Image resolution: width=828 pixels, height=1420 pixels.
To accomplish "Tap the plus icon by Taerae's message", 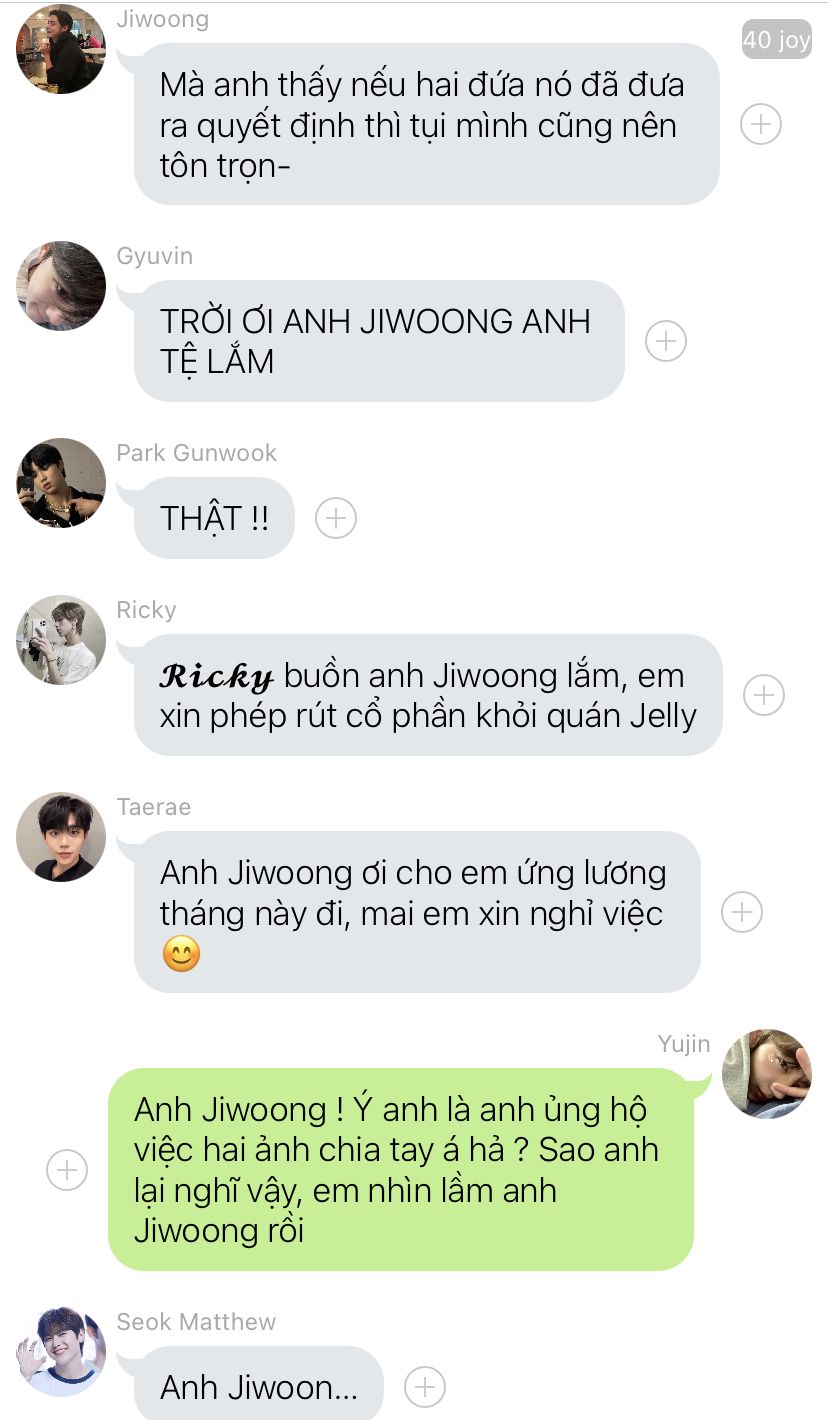I will point(742,912).
